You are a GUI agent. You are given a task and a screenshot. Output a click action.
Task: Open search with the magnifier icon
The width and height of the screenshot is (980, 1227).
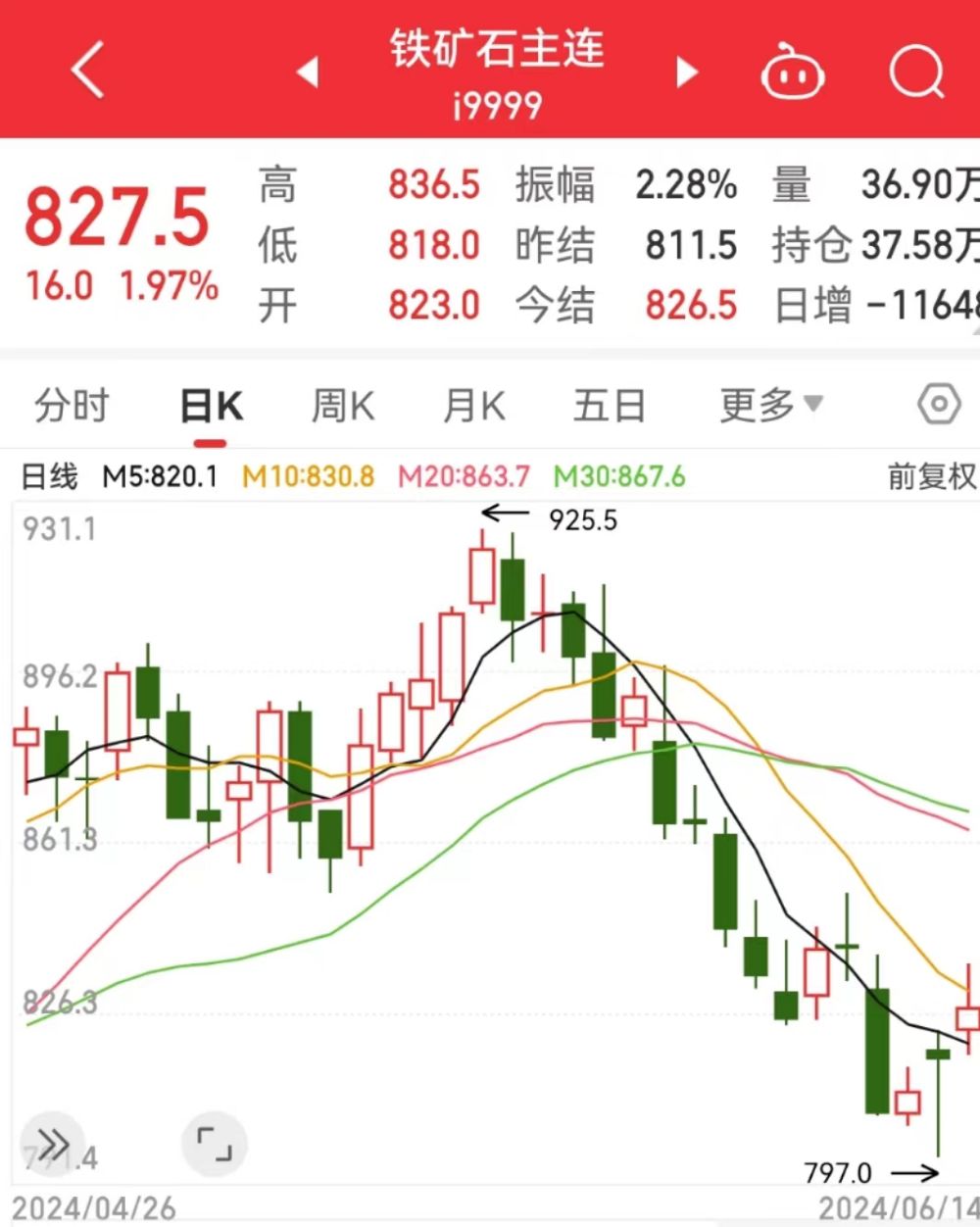click(x=916, y=72)
